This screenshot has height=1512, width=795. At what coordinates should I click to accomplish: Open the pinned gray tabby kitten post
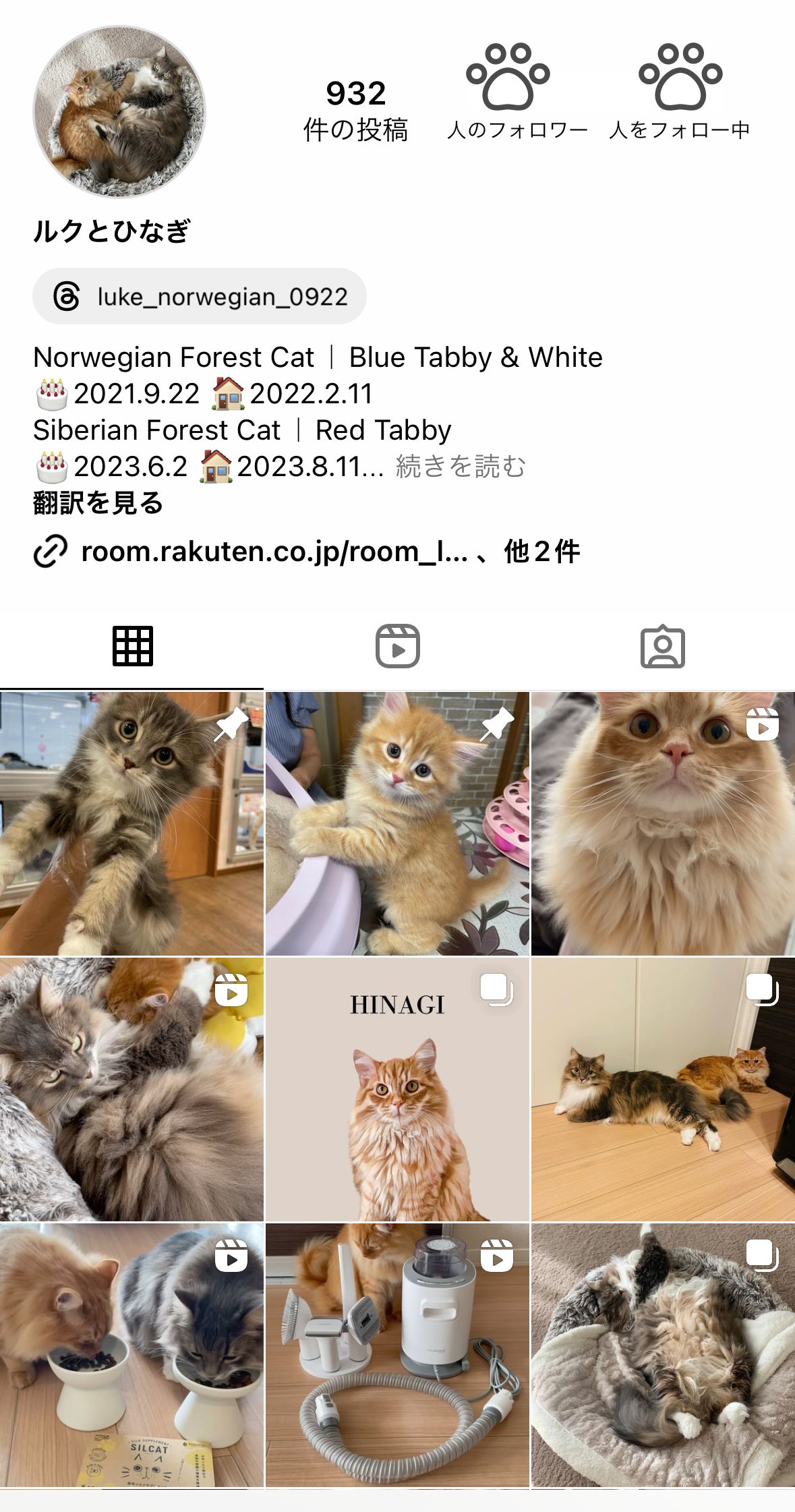tap(131, 823)
